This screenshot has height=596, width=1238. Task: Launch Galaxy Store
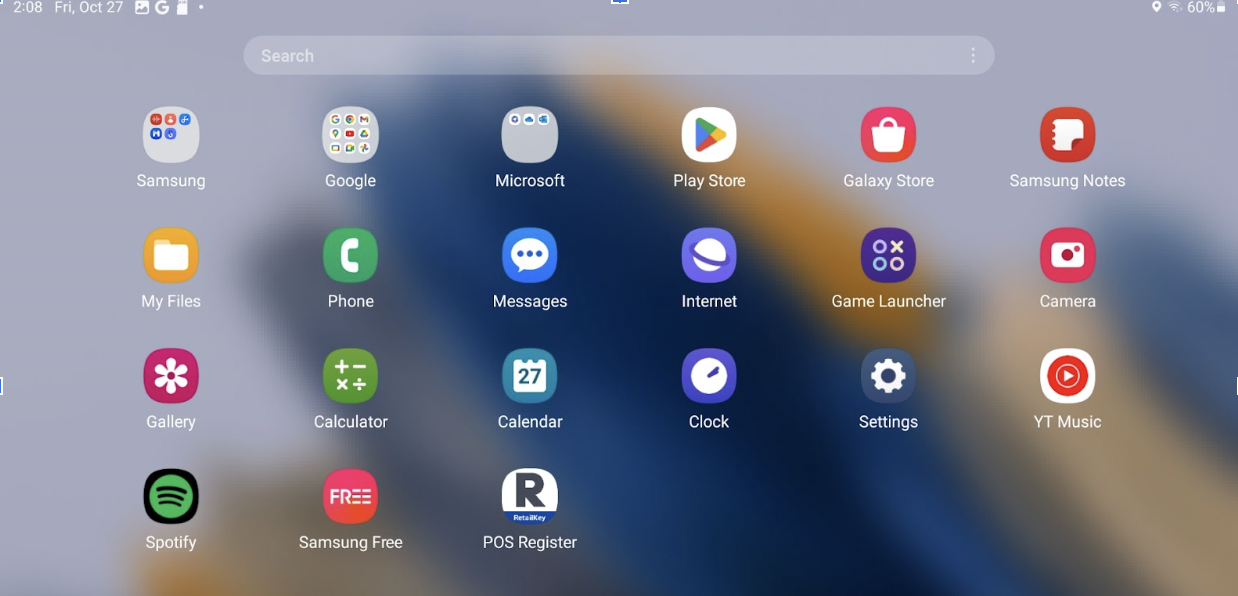tap(888, 135)
